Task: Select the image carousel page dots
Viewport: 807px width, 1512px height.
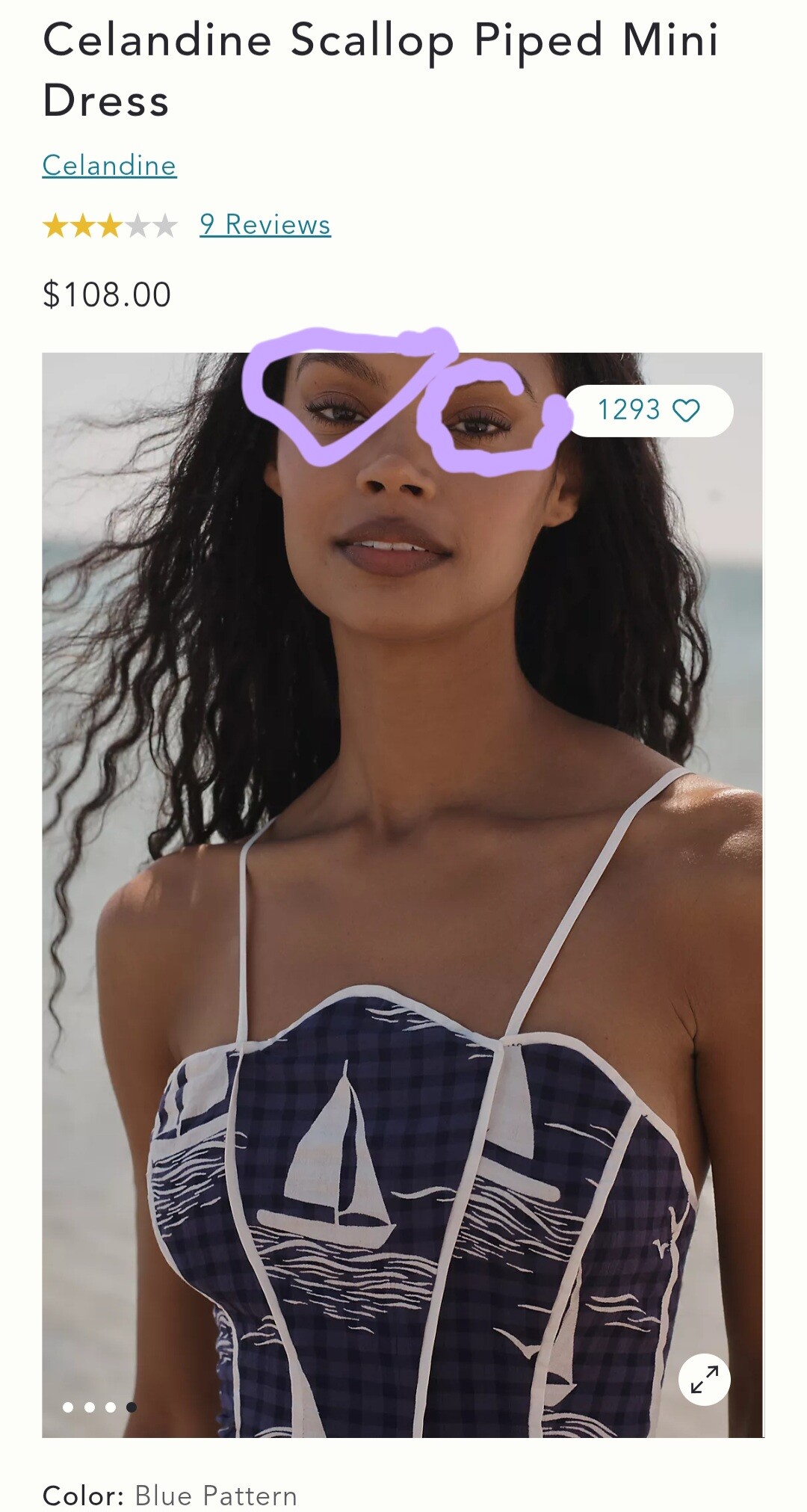Action: pyautogui.click(x=99, y=1407)
